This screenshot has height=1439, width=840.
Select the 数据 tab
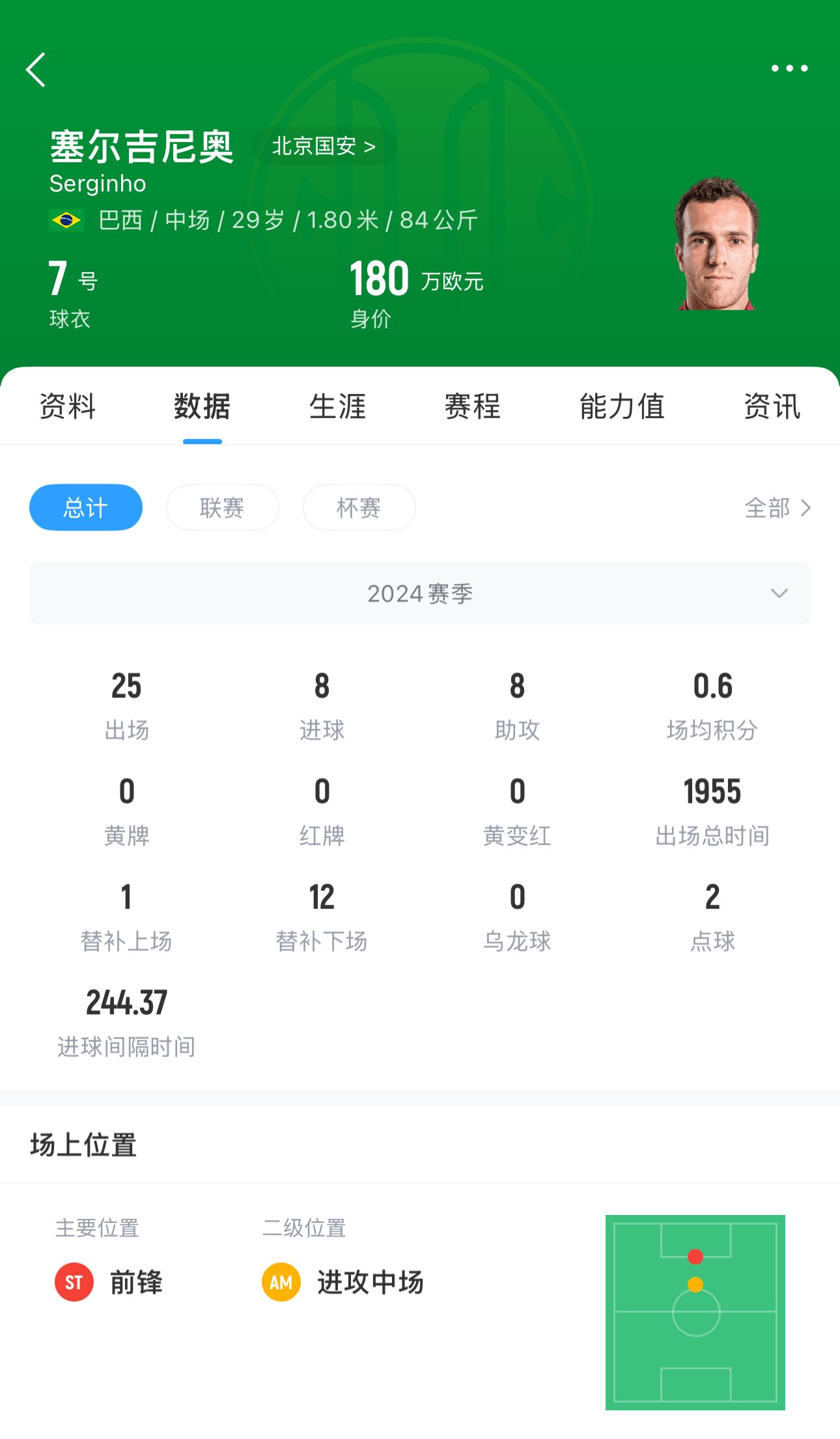click(202, 407)
